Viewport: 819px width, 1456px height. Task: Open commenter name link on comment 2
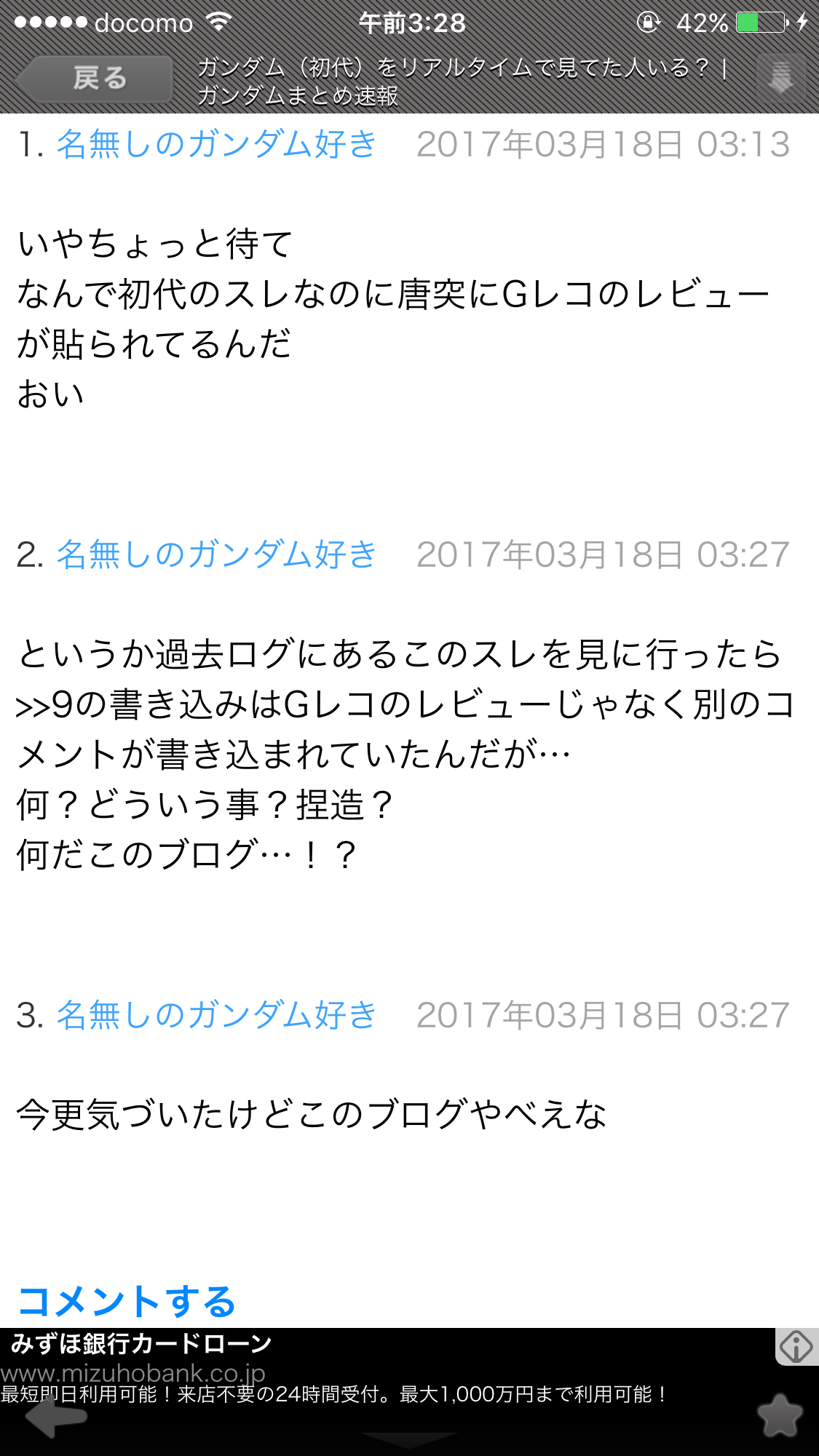(216, 554)
